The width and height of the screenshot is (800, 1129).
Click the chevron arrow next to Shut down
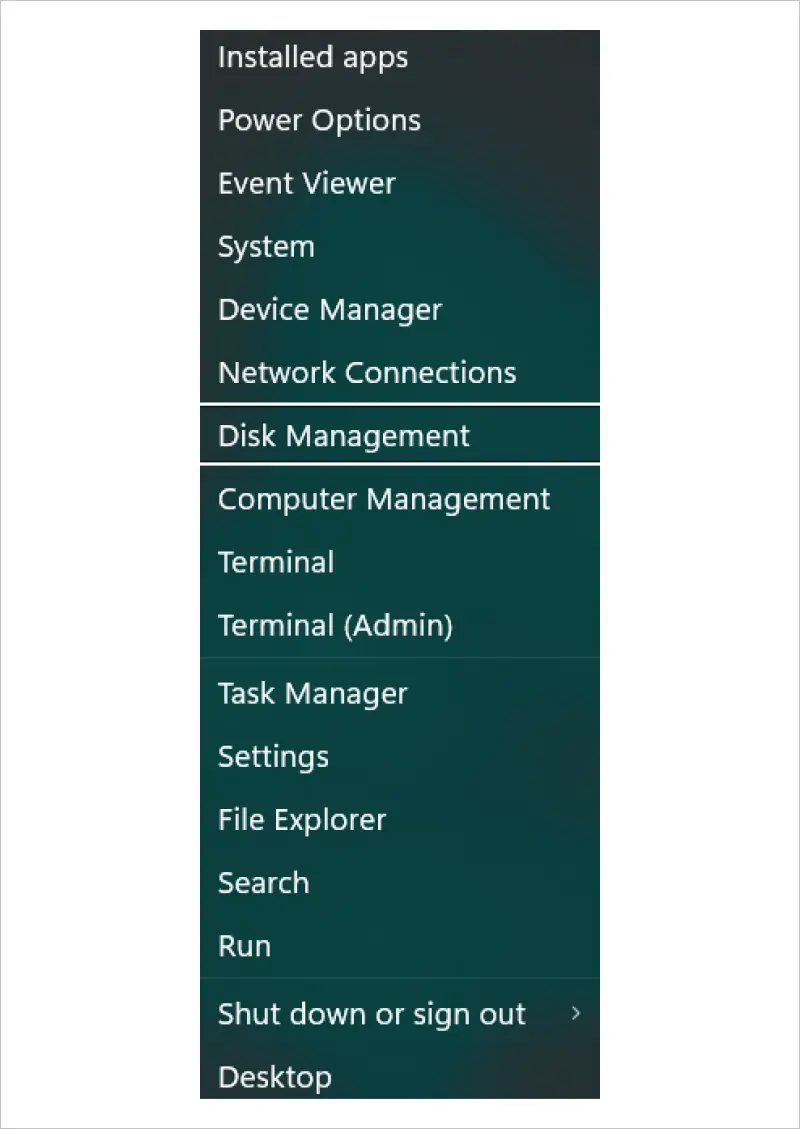[578, 1014]
